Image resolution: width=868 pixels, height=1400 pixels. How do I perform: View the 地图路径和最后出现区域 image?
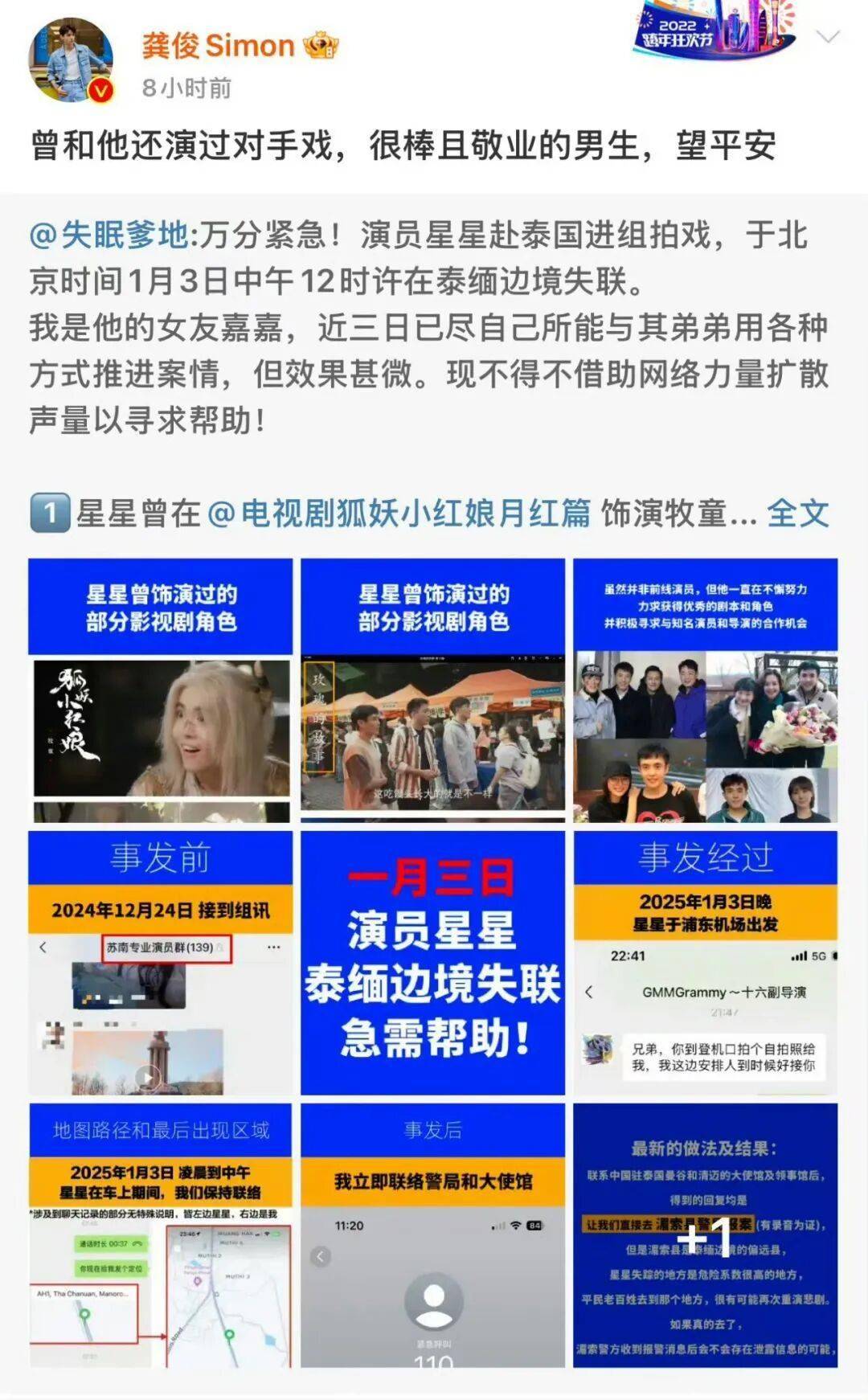tap(161, 1234)
